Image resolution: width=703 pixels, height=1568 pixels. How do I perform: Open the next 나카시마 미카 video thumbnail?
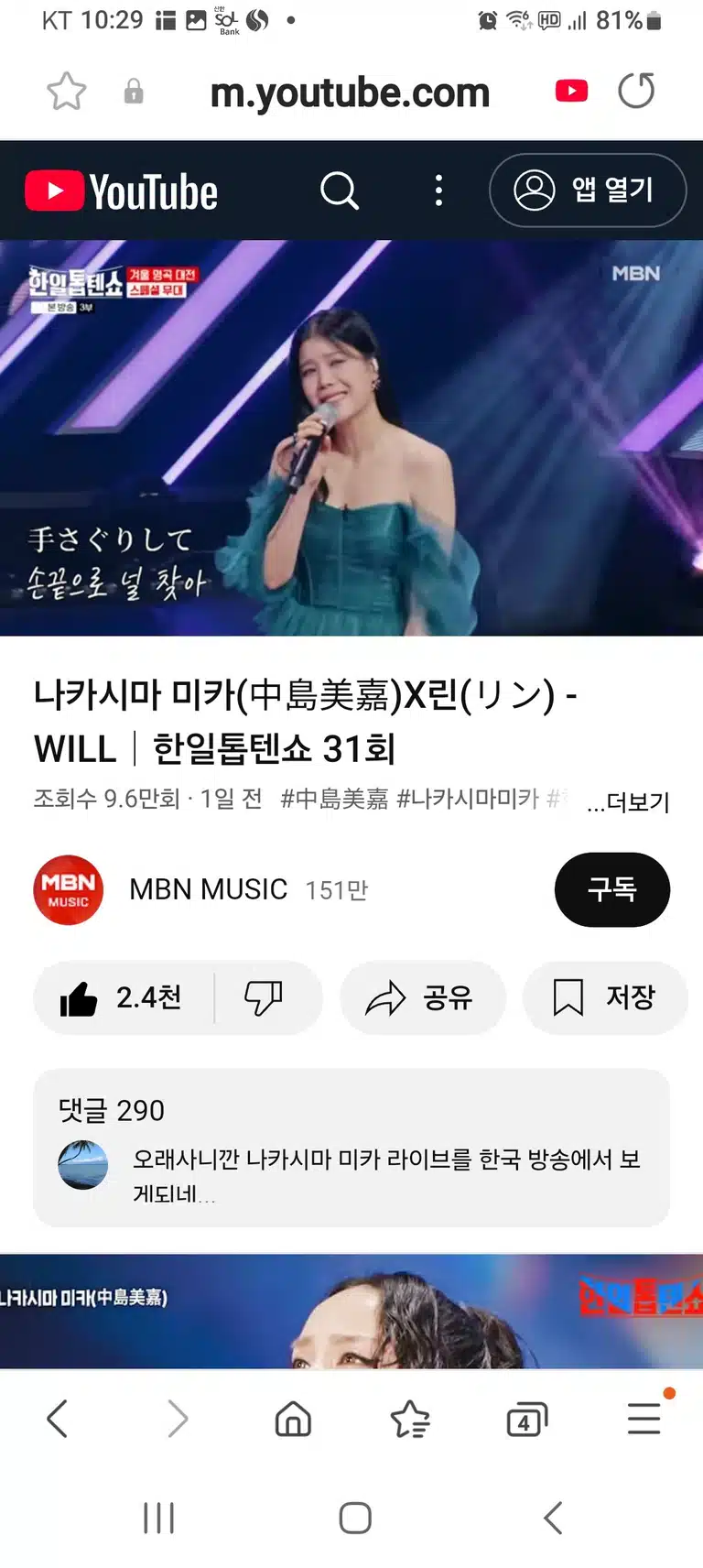pos(351,1312)
